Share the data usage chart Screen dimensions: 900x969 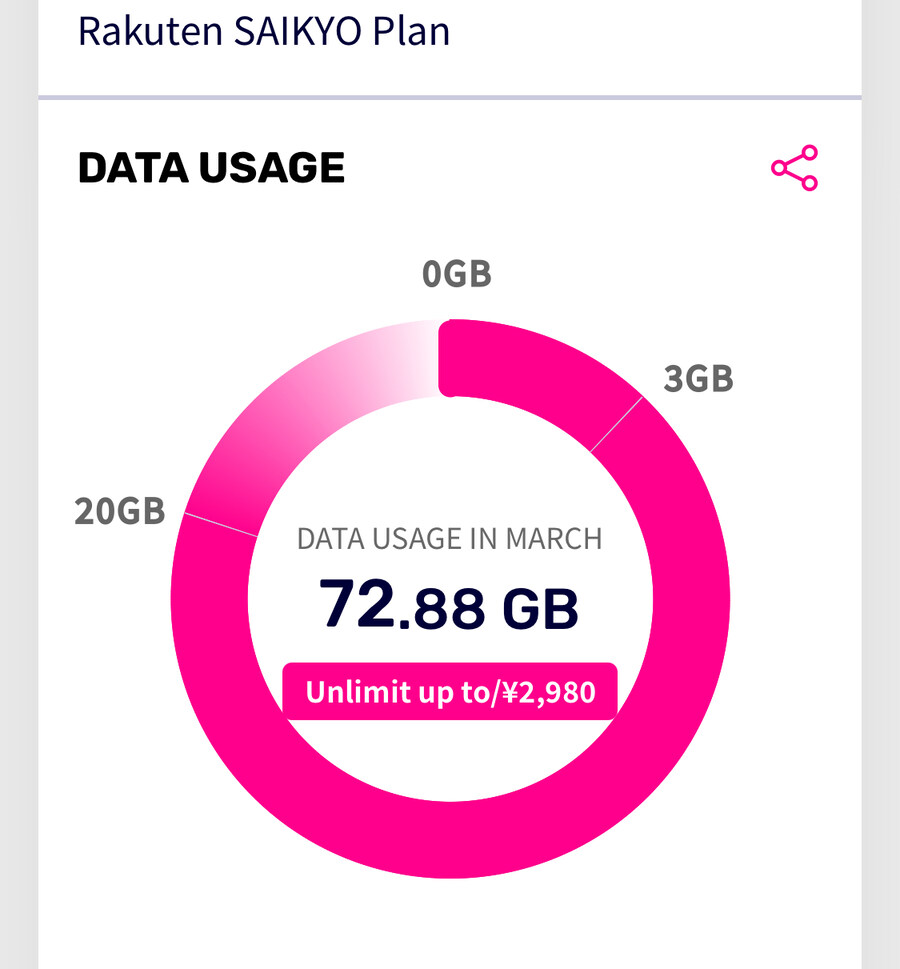coord(794,168)
